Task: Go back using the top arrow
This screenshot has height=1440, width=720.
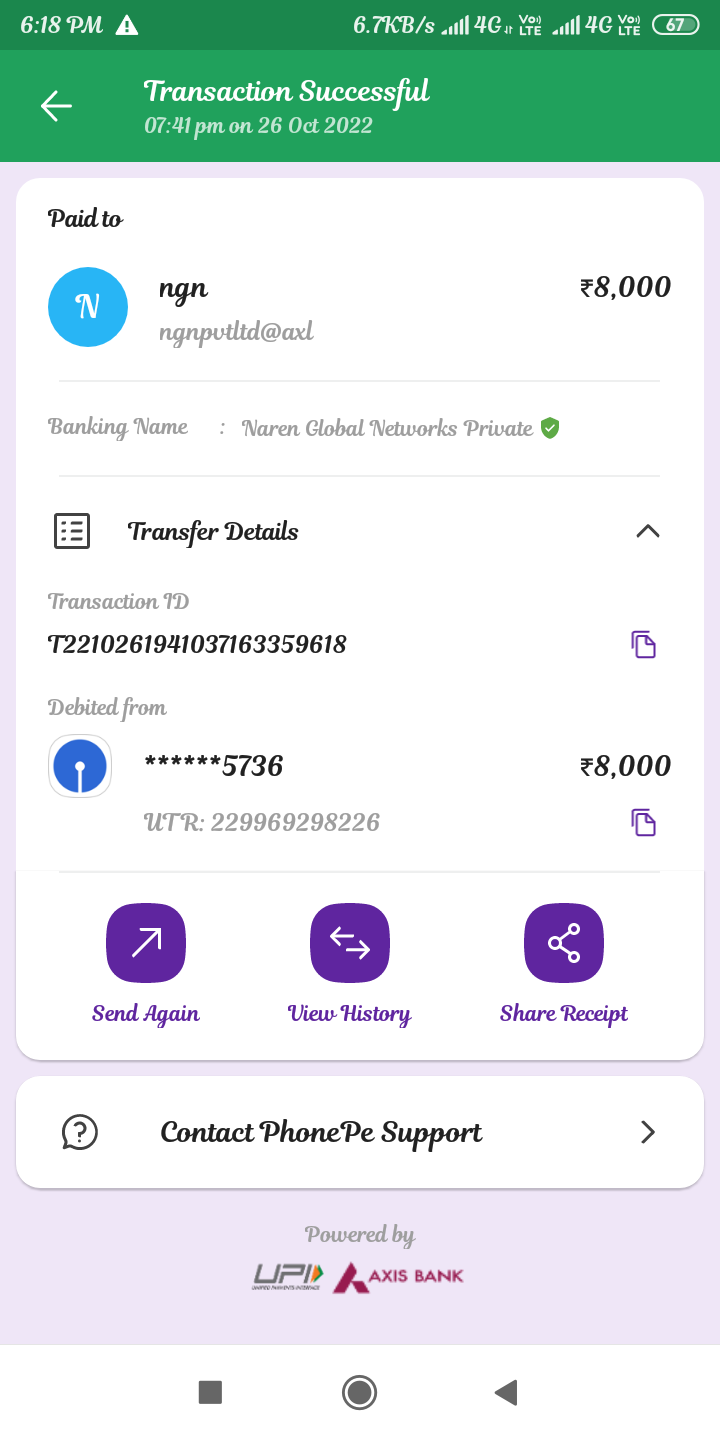Action: click(56, 105)
